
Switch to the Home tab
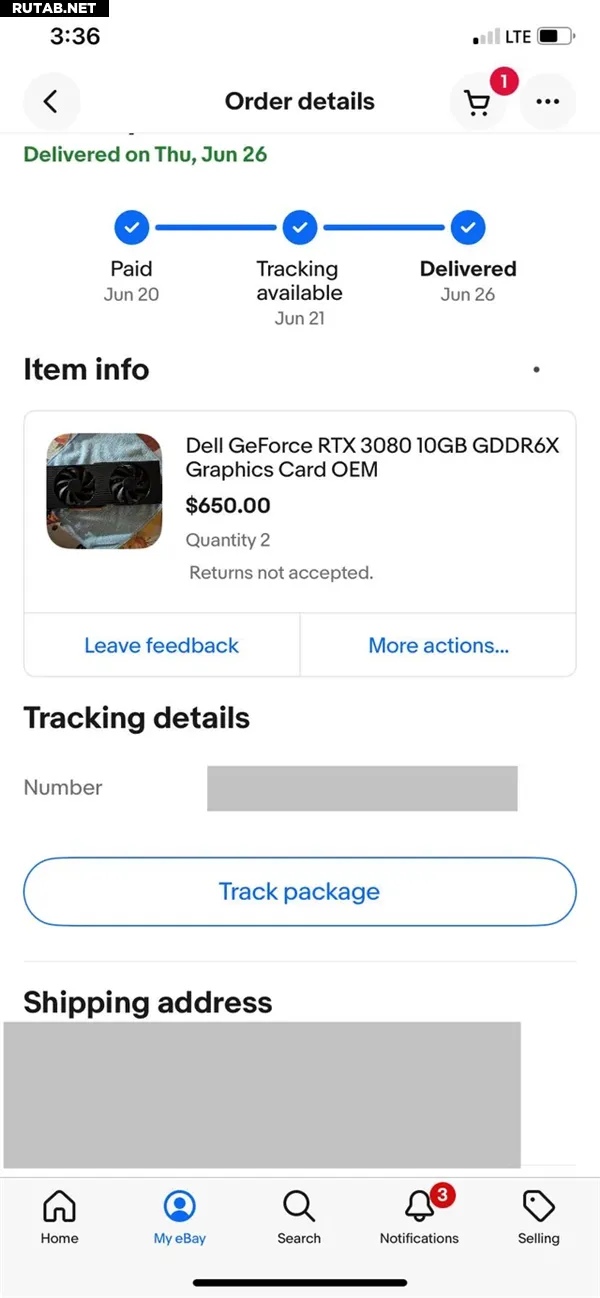[59, 1217]
